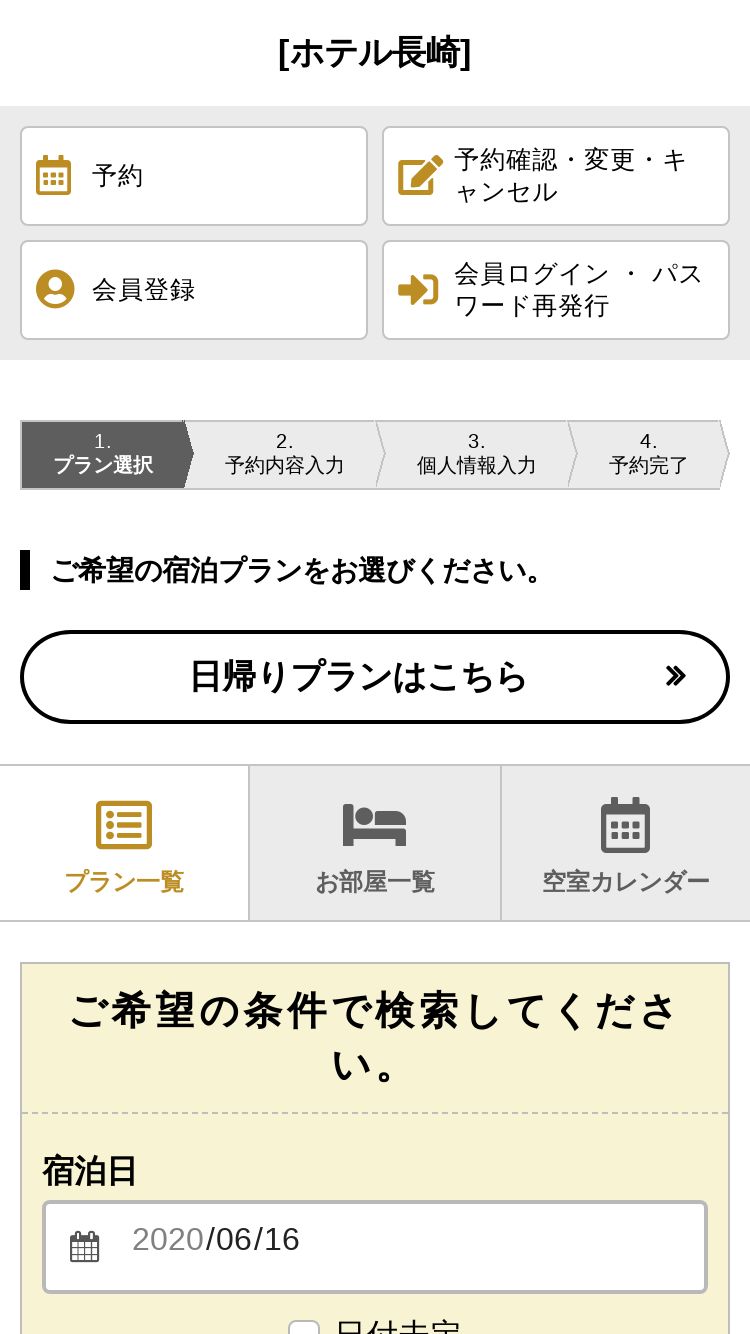Select the プラン一覧 tab
Screen dimensions: 750x1334
click(x=124, y=843)
